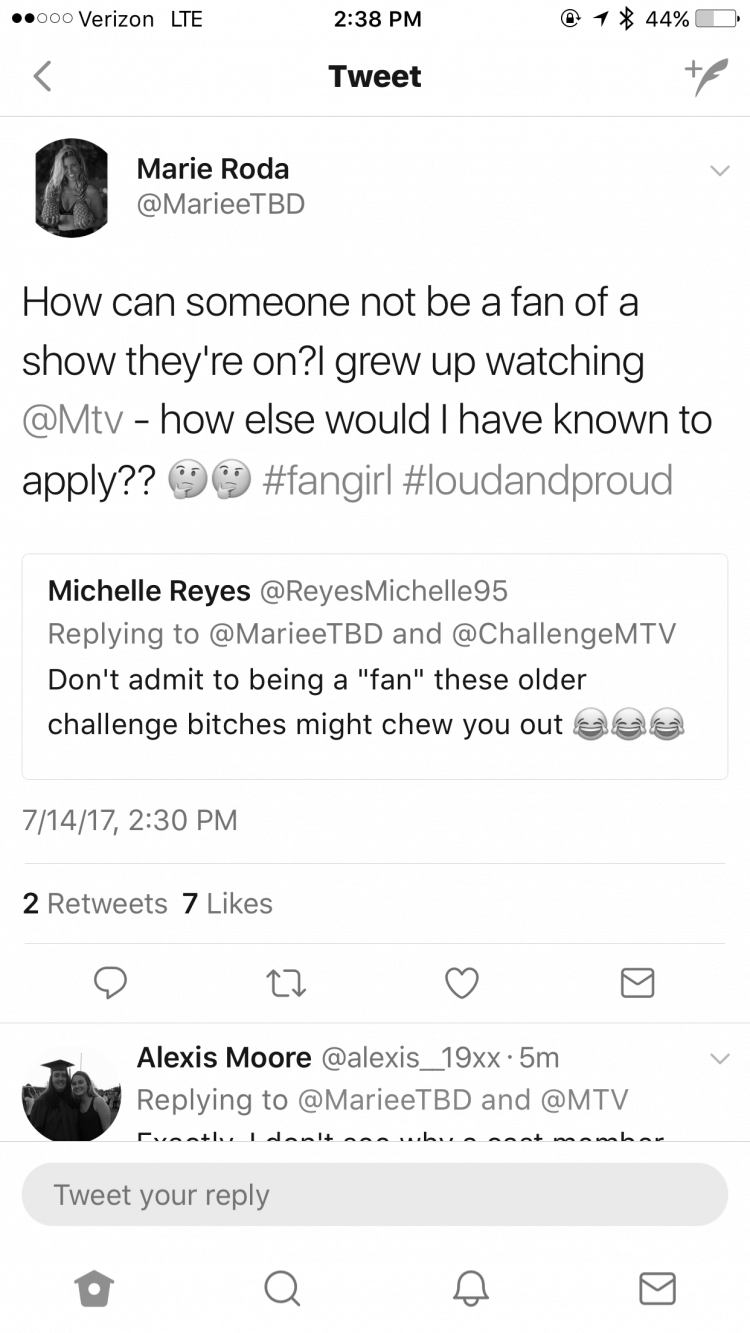Retweet Marie Roda's tweet

coord(286,984)
